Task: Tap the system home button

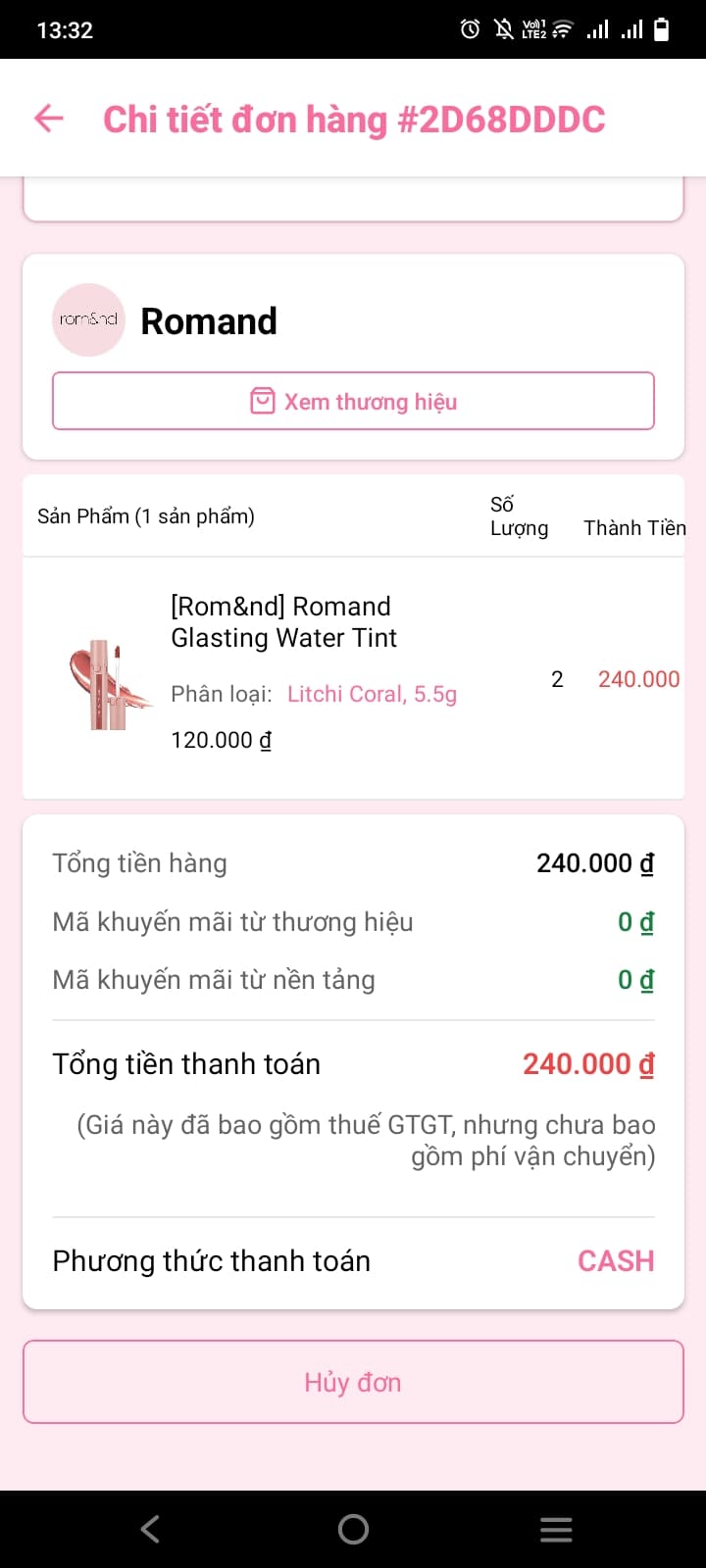Action: [x=353, y=1529]
